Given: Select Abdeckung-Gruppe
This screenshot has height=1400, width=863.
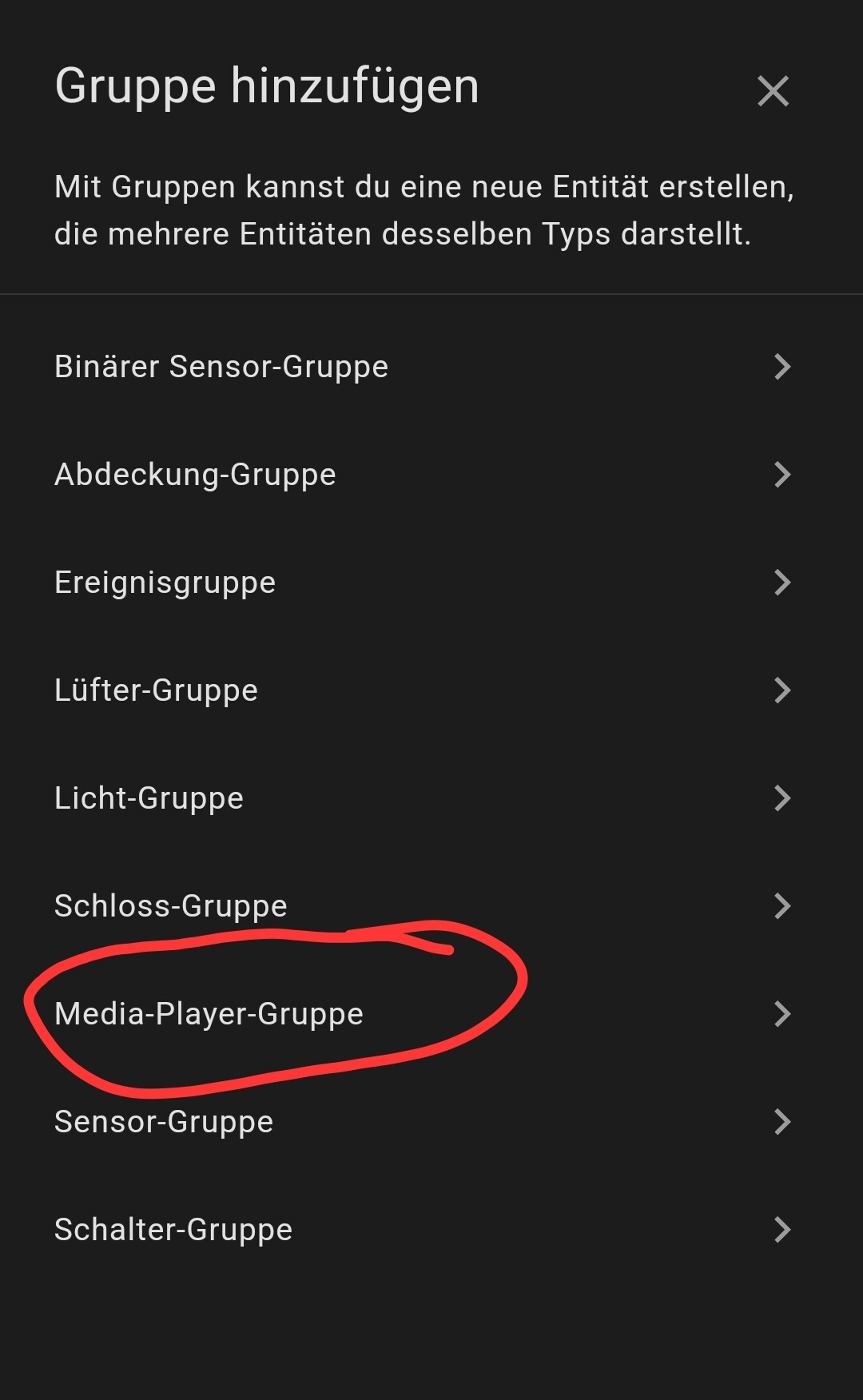Looking at the screenshot, I should 431,475.
